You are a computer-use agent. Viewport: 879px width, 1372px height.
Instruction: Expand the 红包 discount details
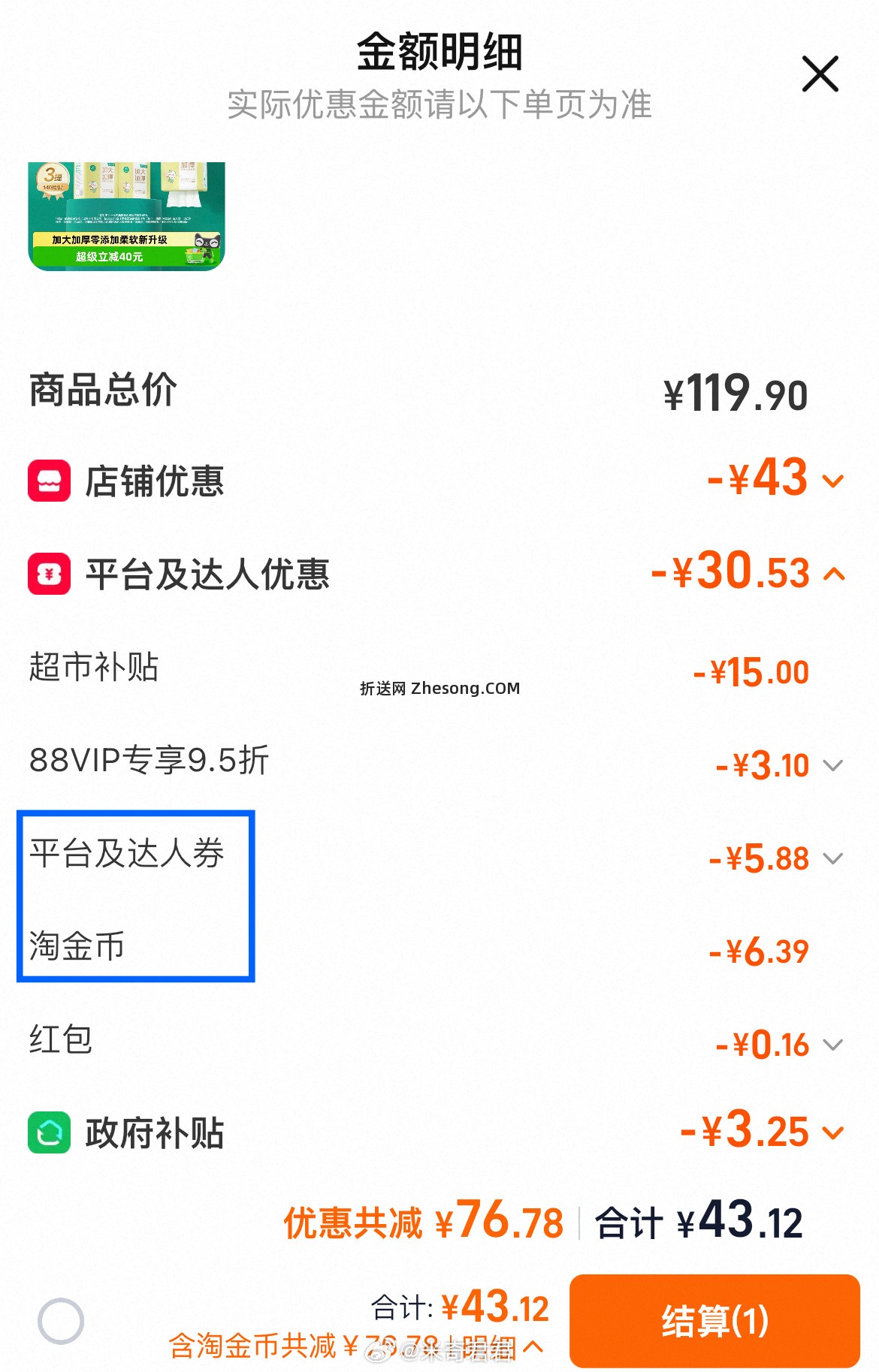click(x=832, y=1044)
